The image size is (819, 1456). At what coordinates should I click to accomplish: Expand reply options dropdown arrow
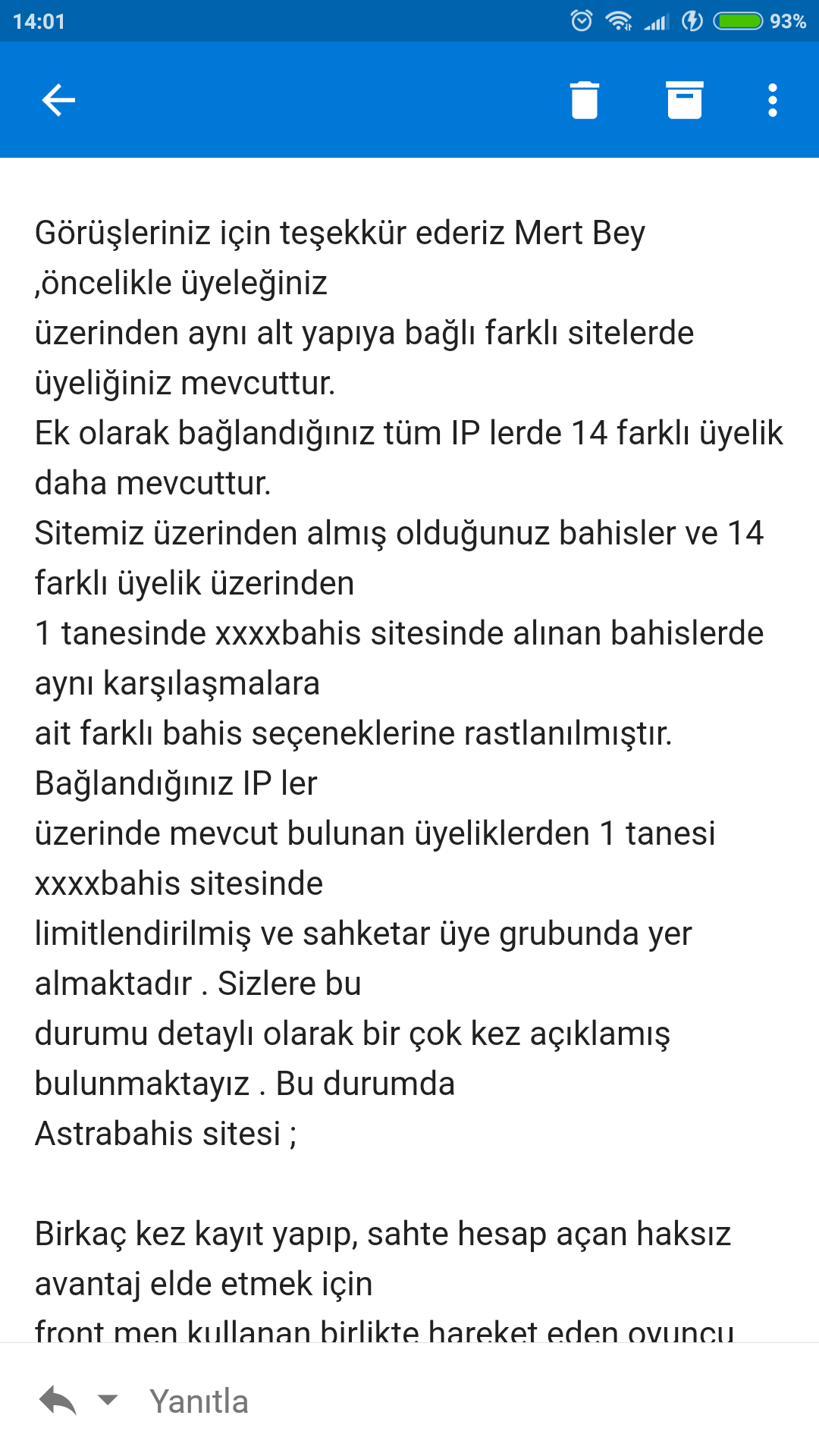pyautogui.click(x=108, y=1400)
